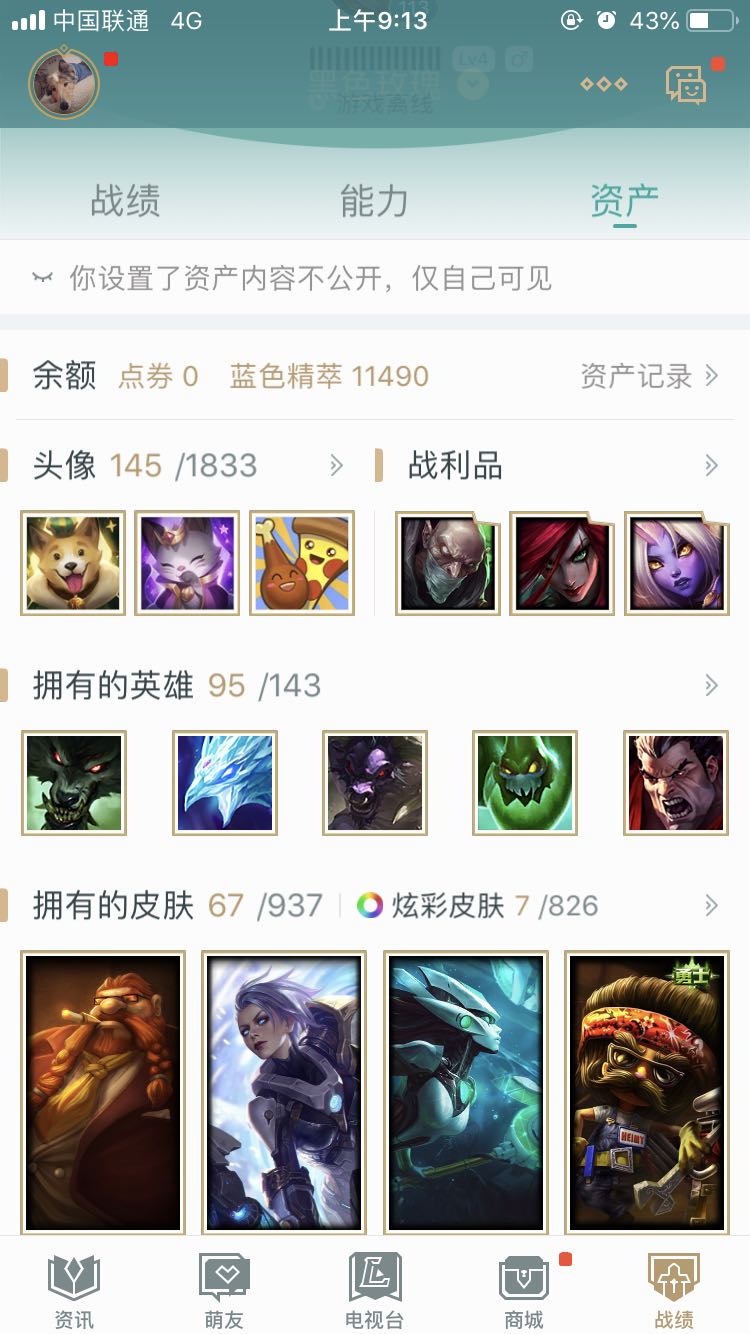Open the corgi dog avatar icon
This screenshot has width=750, height=1334.
73,563
